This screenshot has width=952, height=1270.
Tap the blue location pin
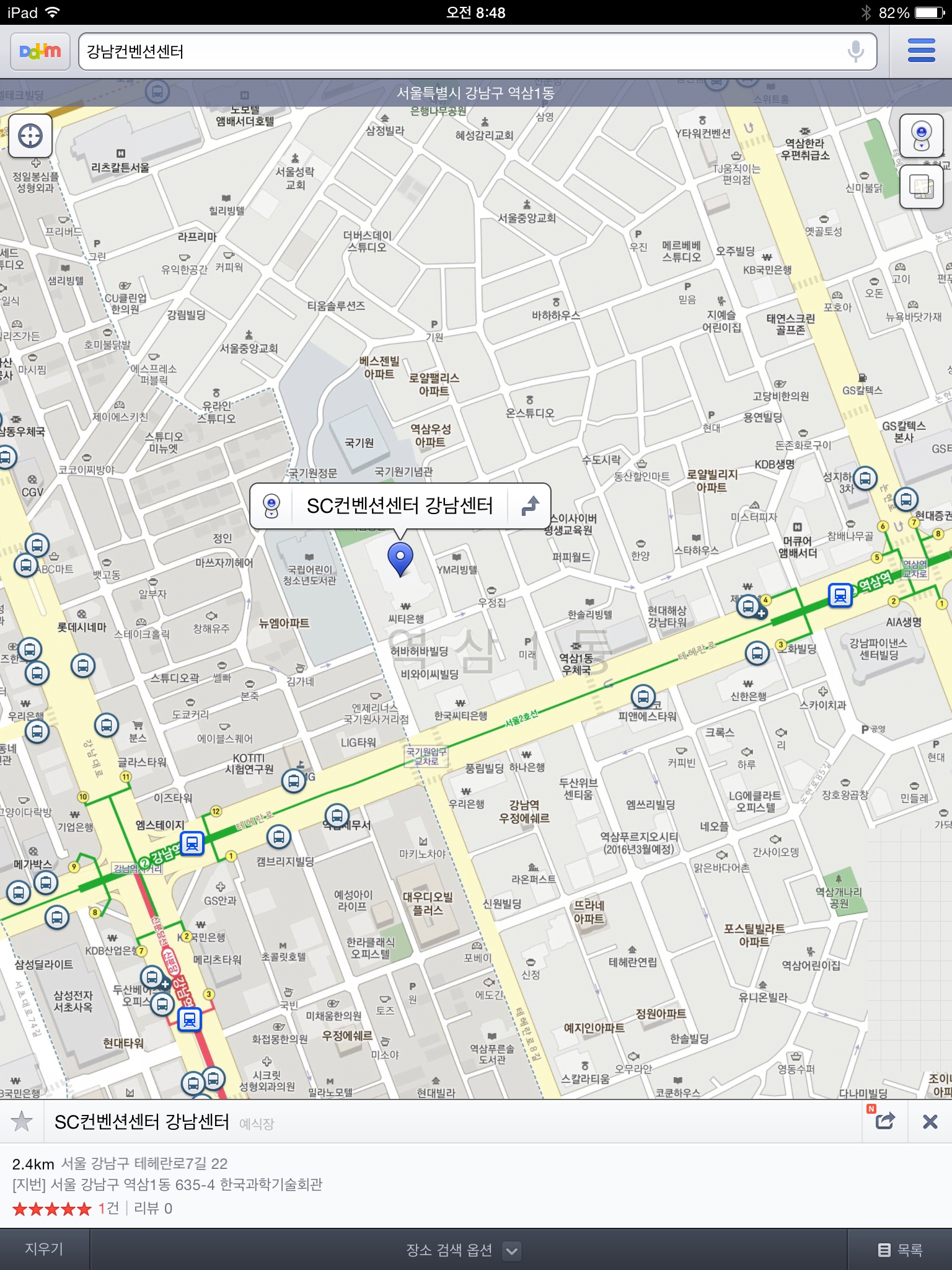[x=400, y=557]
